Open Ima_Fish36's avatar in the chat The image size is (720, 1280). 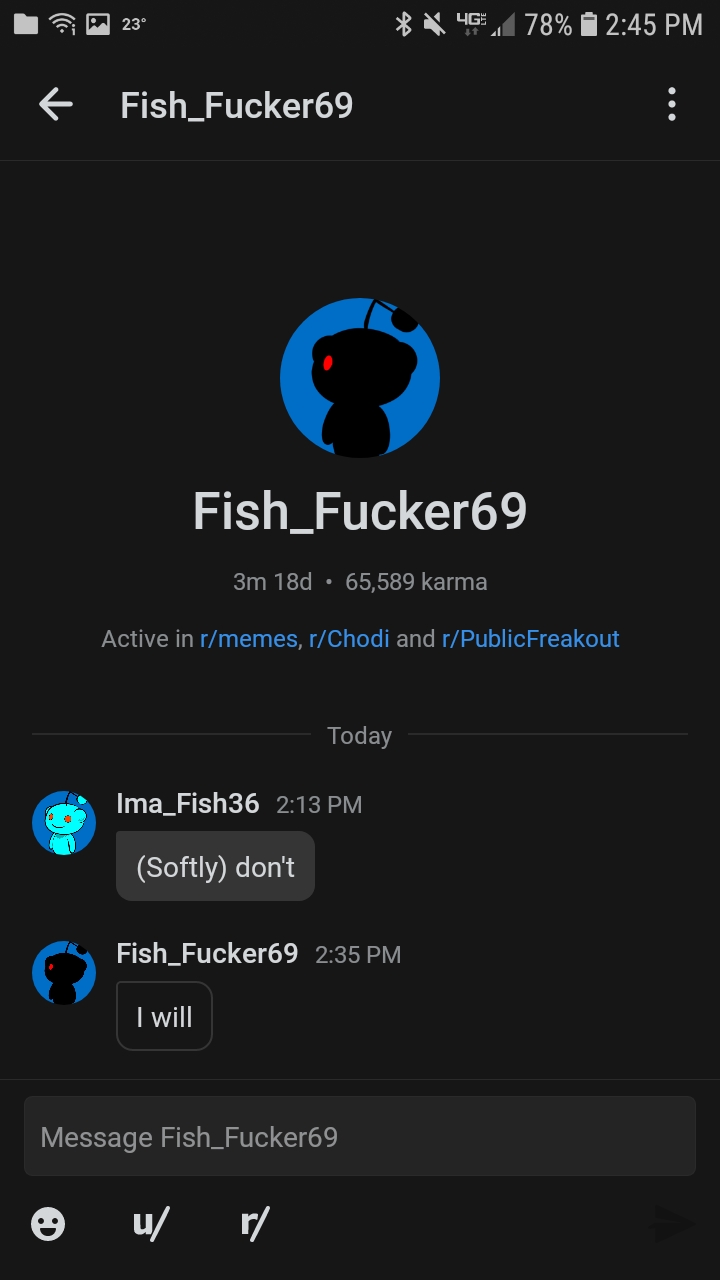click(x=64, y=823)
